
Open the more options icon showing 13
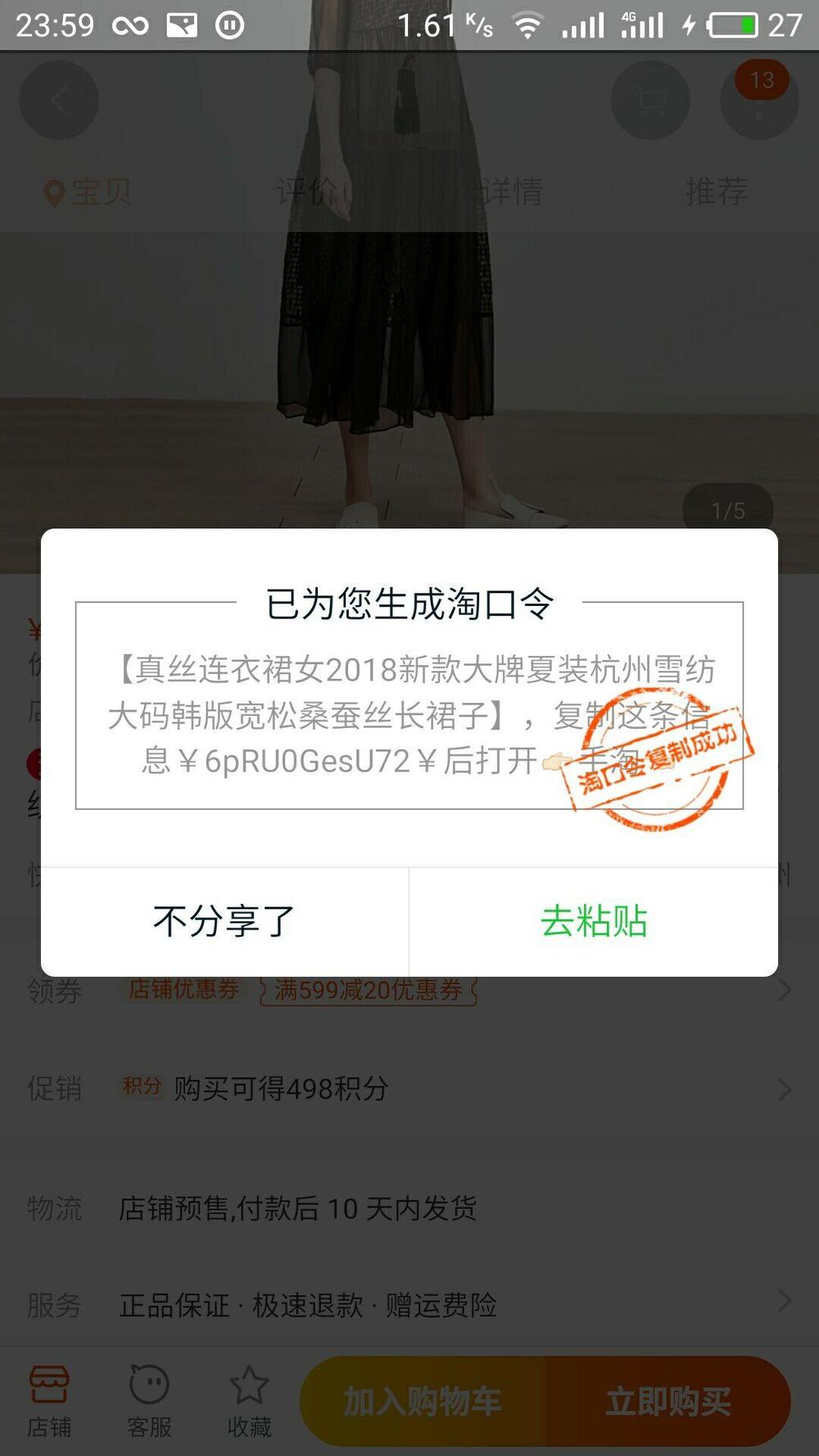coord(758,99)
